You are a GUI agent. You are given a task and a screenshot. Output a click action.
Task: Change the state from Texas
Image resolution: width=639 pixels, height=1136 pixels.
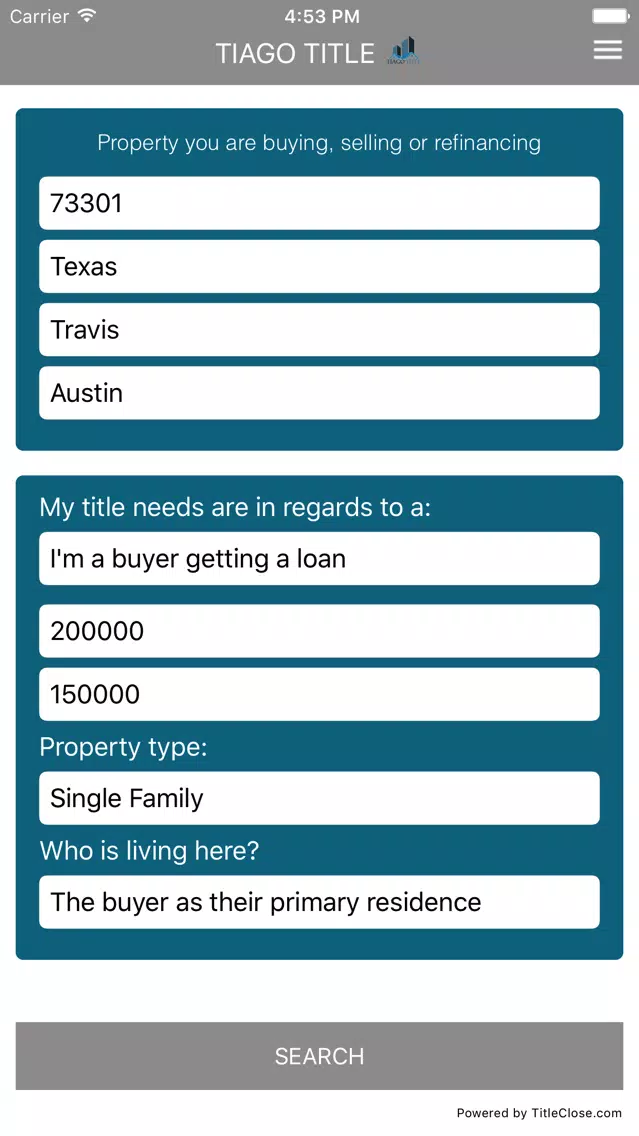319,267
